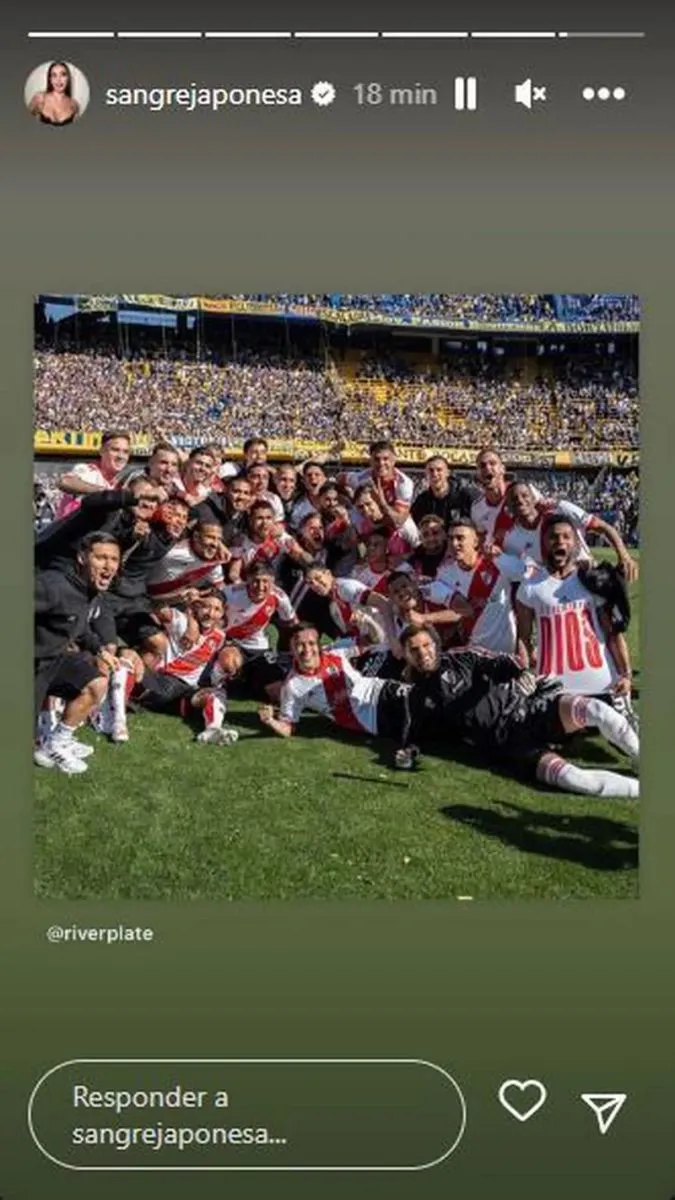Tap the Responder a sangrejaponesa reply field
Viewport: 675px width, 1200px height.
[246, 1115]
